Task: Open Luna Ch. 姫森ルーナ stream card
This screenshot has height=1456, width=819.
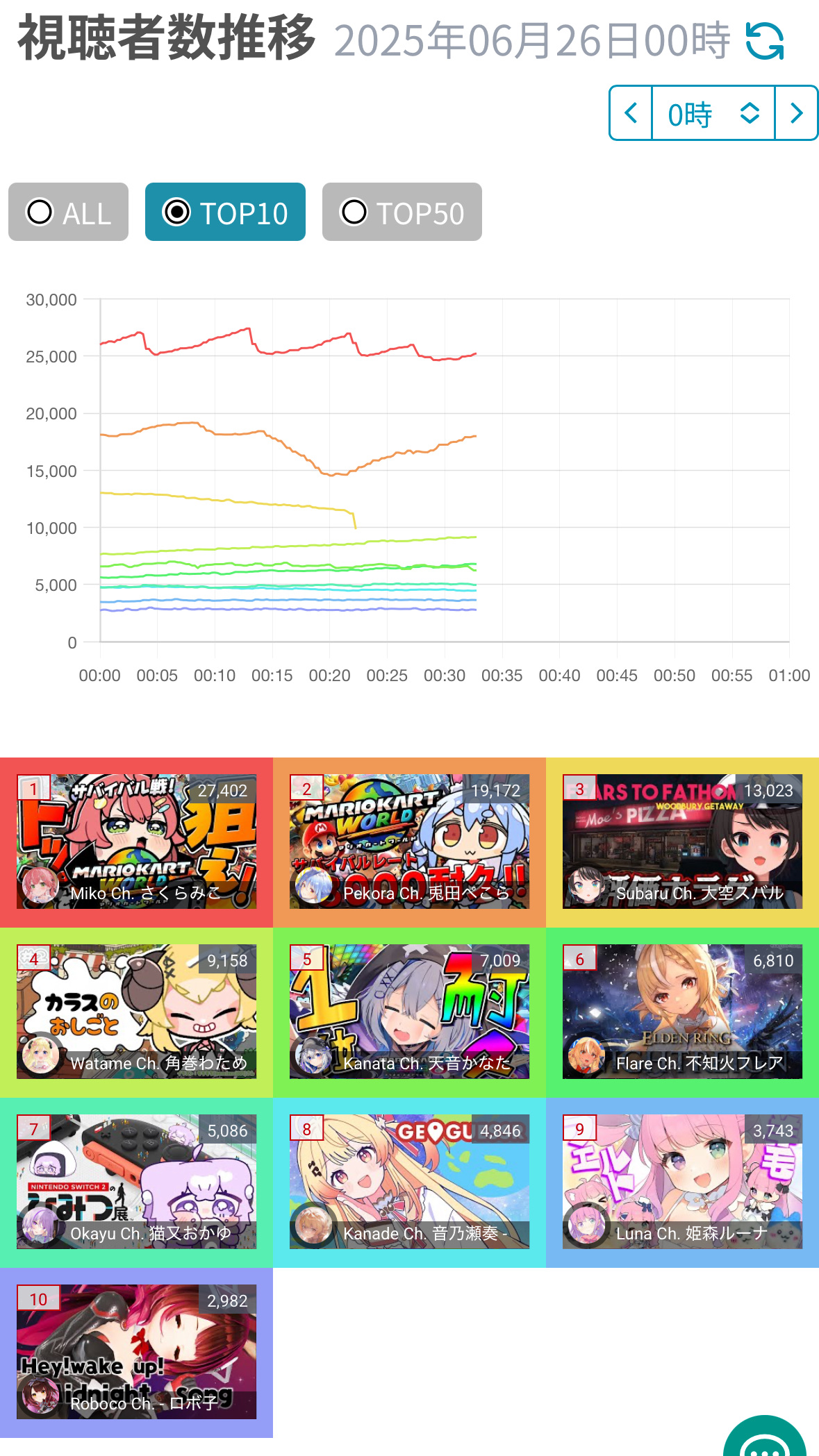Action: (x=682, y=1182)
